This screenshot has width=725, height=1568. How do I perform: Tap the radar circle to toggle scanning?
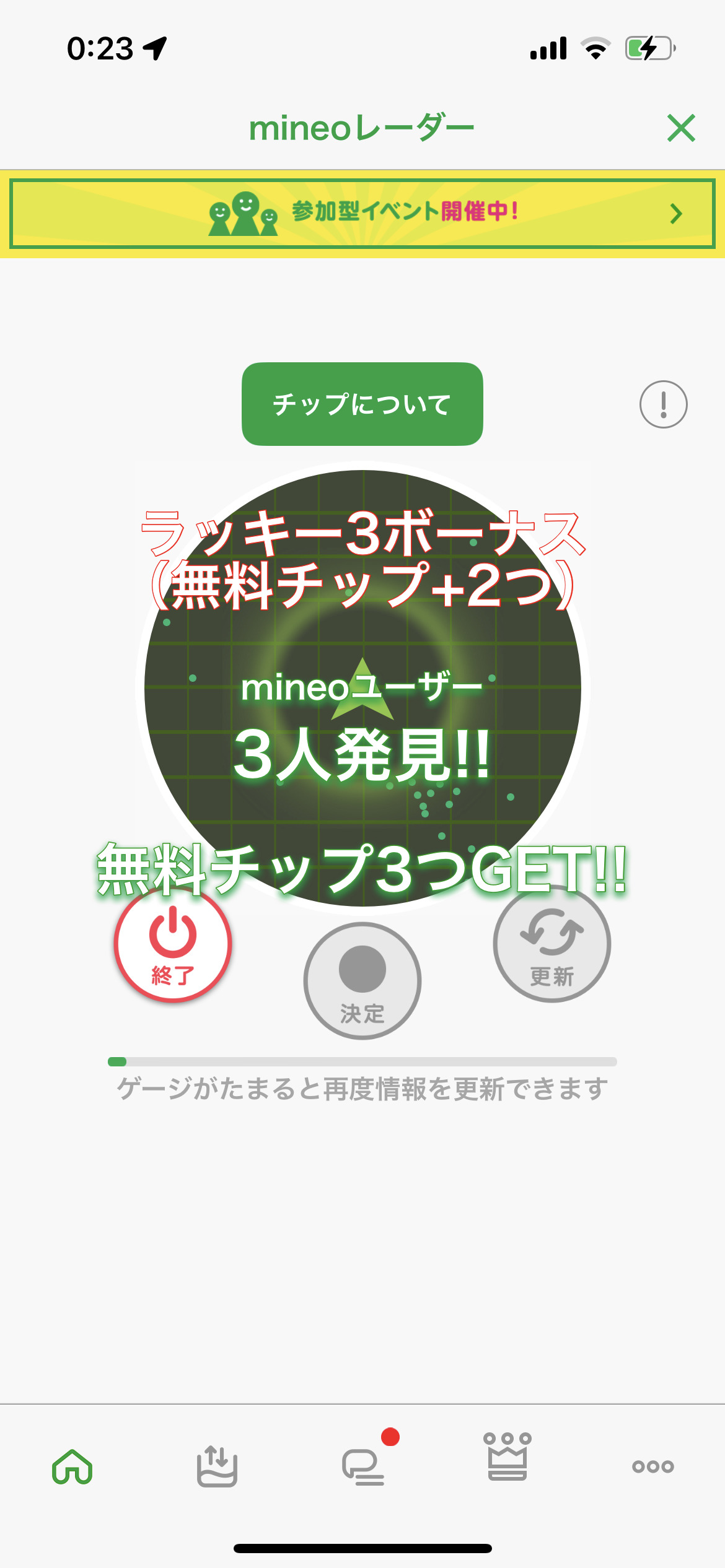[x=362, y=694]
